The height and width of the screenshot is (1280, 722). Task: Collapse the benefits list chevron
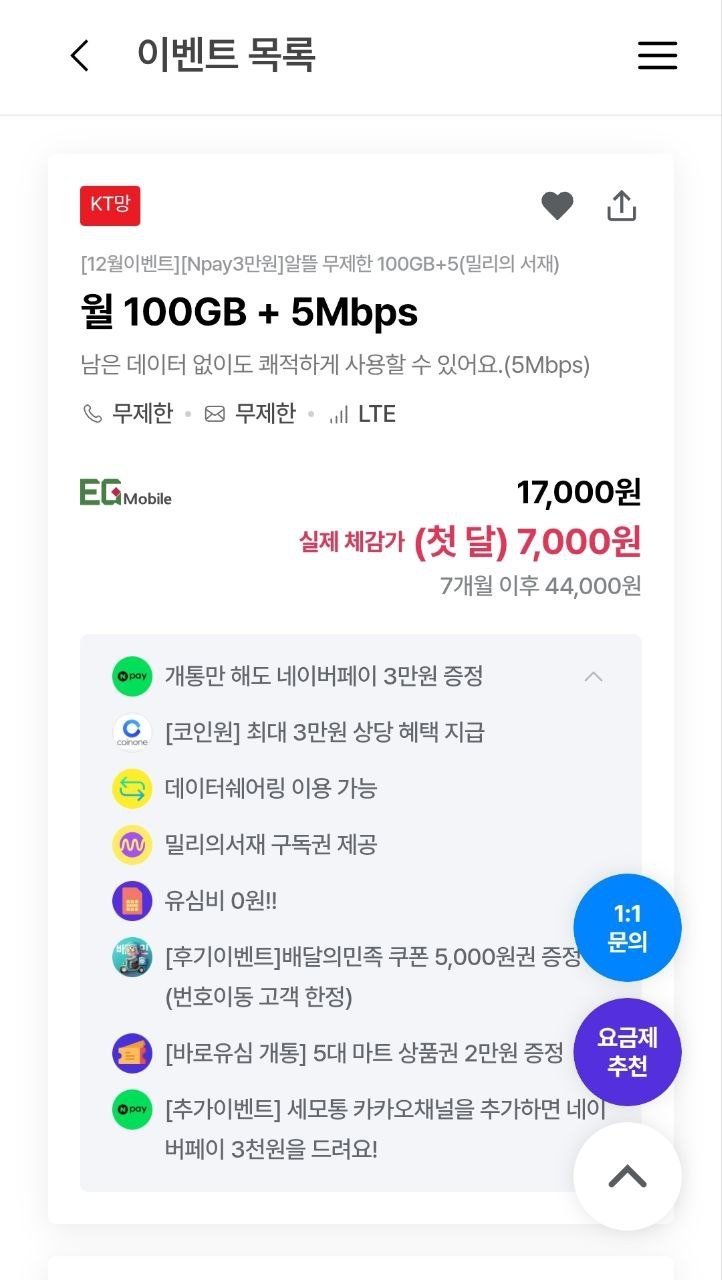click(x=593, y=677)
